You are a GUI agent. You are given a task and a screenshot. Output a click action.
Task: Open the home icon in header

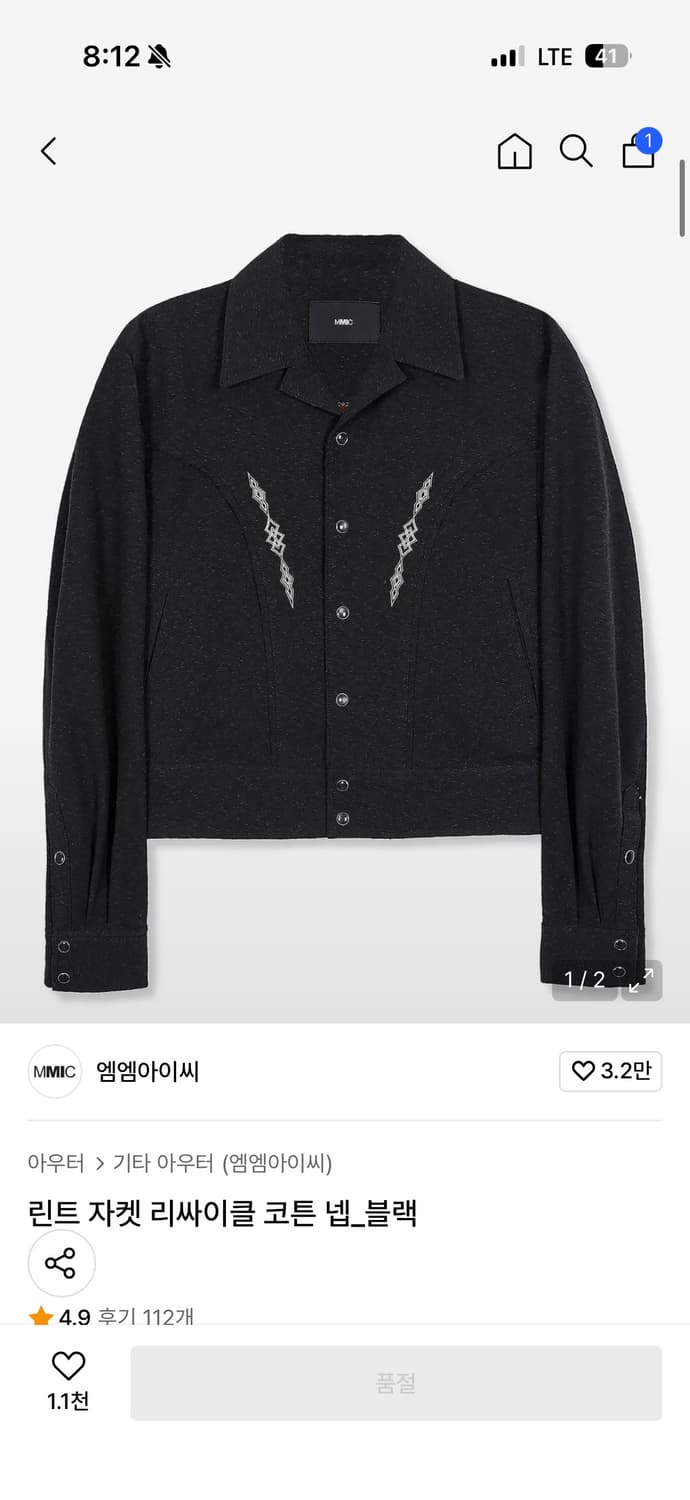tap(514, 151)
